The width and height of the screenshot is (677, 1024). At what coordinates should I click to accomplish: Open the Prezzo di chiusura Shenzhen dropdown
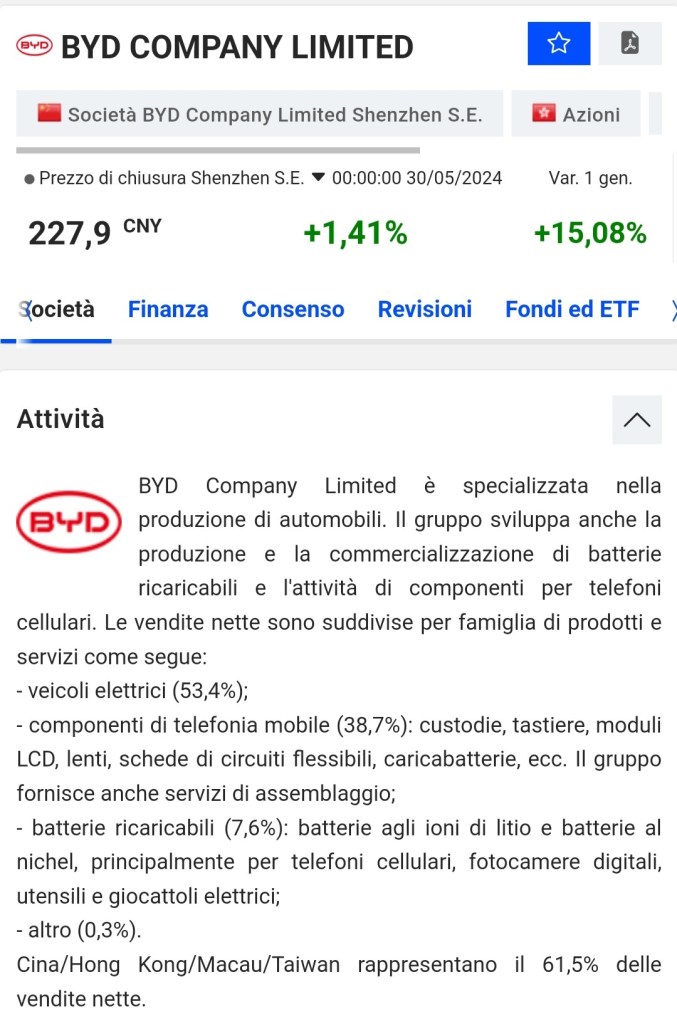319,178
